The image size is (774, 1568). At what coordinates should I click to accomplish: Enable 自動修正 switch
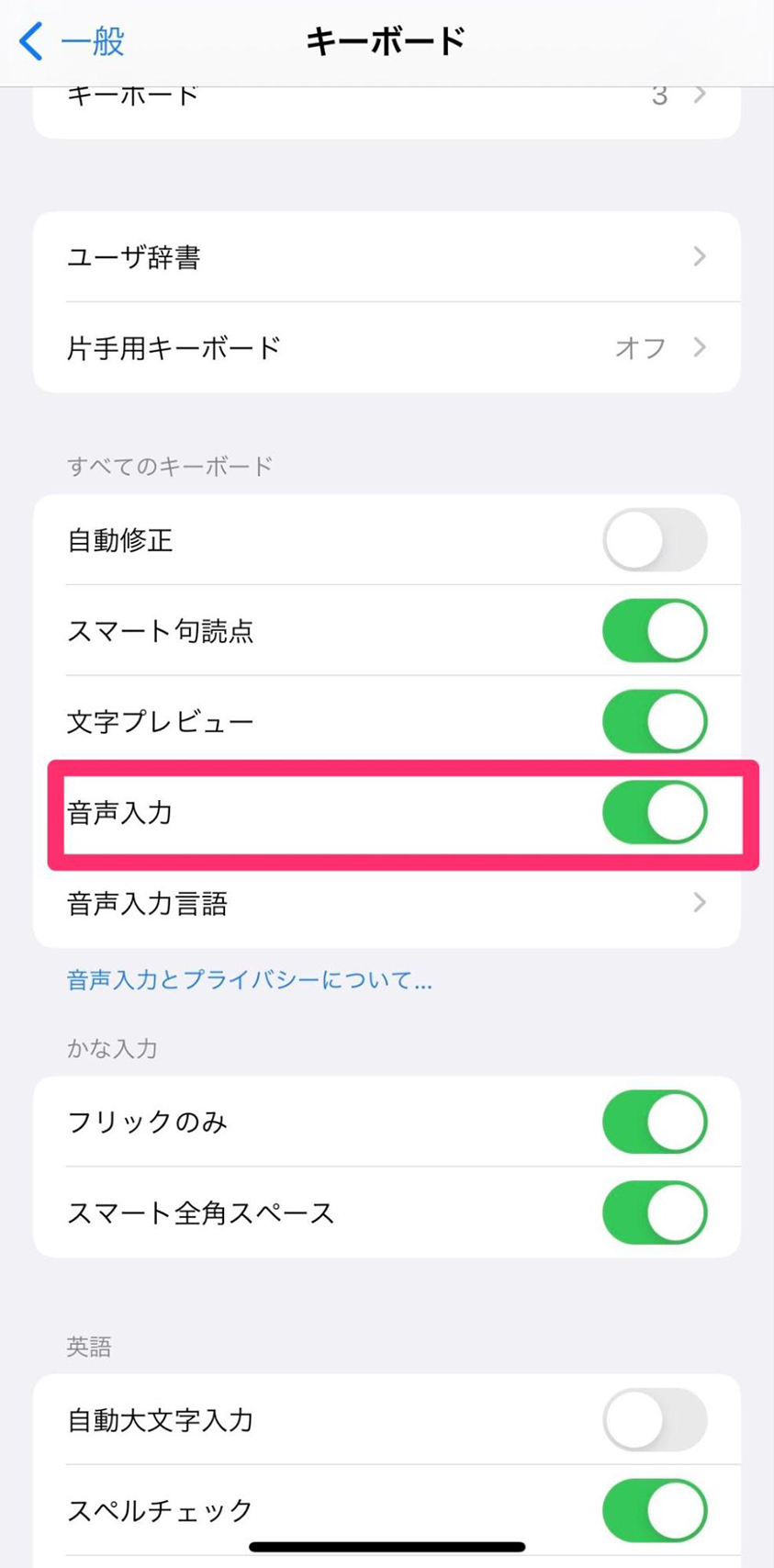click(655, 540)
